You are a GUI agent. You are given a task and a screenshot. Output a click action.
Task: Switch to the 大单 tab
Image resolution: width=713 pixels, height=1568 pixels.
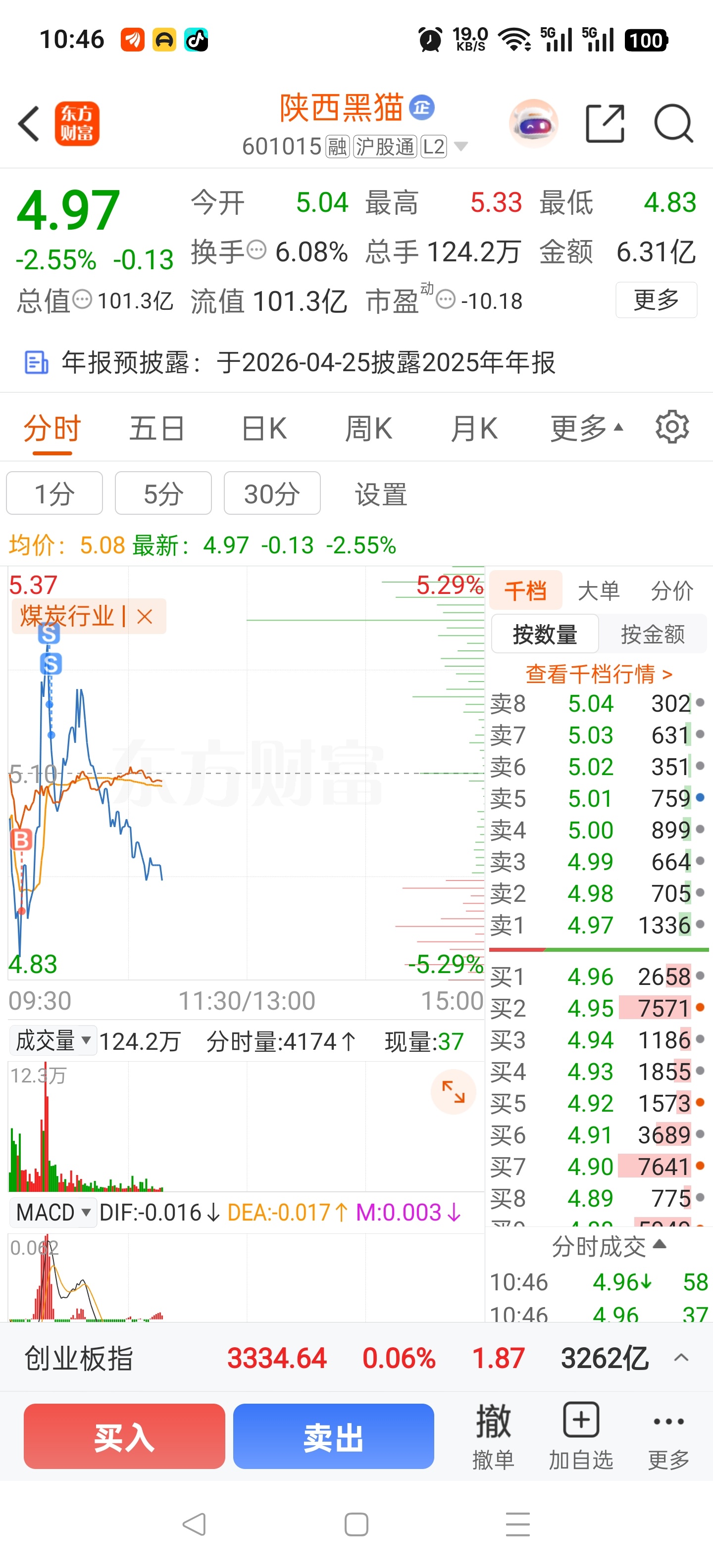tap(599, 590)
